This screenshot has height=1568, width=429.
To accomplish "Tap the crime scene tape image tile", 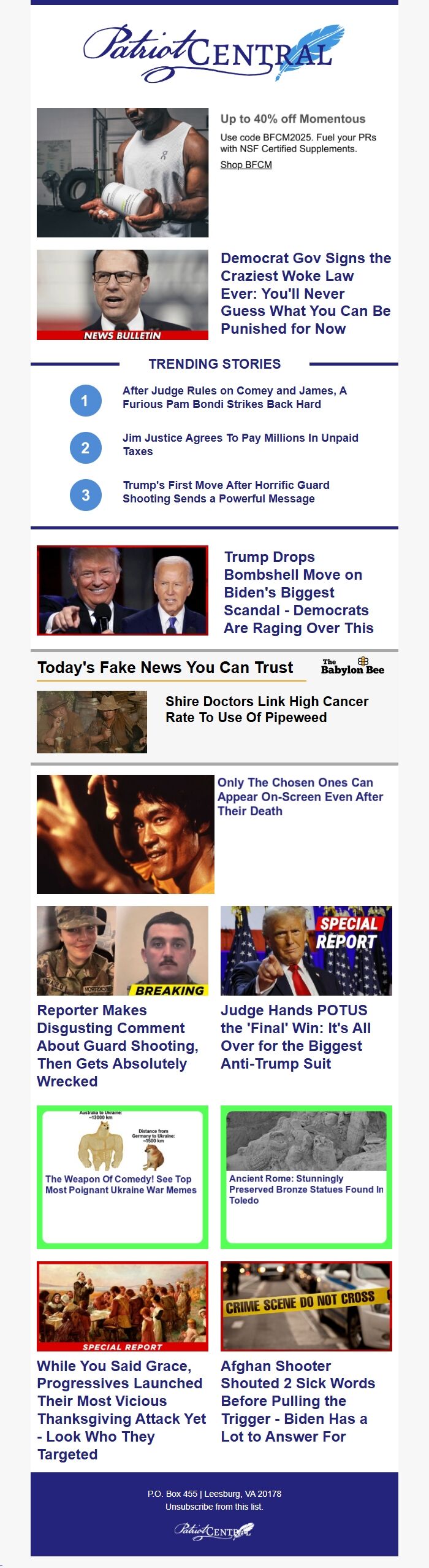I will coord(306,1306).
